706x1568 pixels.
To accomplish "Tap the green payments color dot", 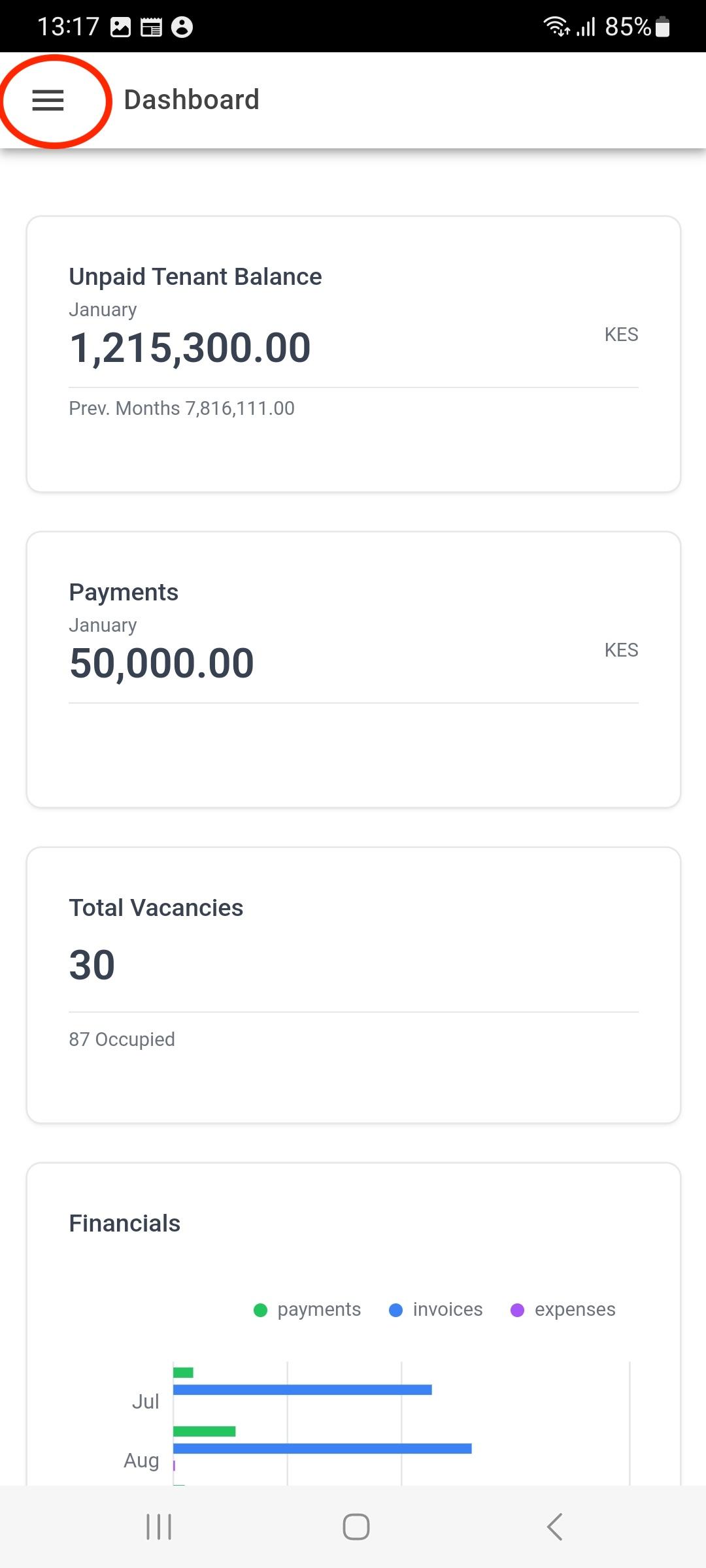I will tap(260, 1309).
